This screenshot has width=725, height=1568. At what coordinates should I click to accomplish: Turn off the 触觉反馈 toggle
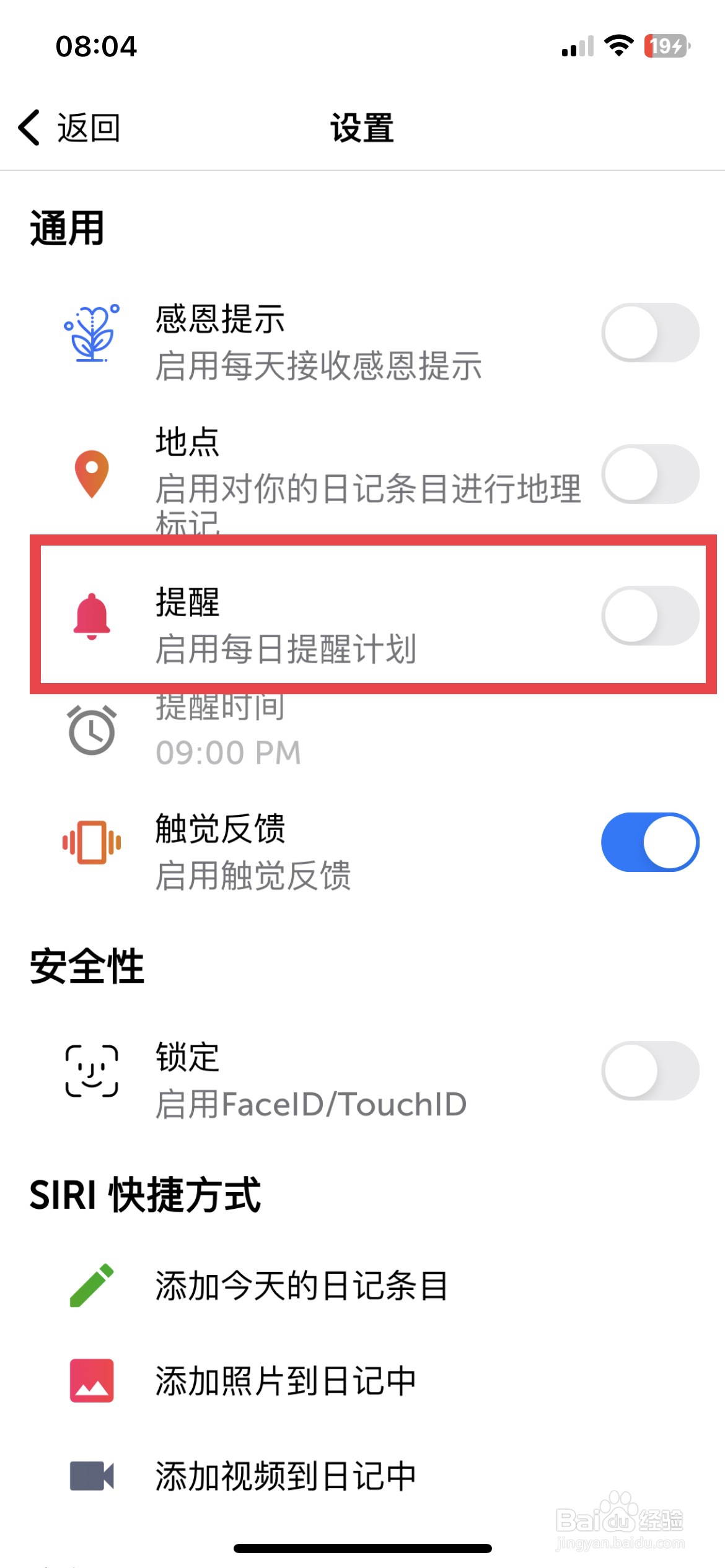point(649,842)
